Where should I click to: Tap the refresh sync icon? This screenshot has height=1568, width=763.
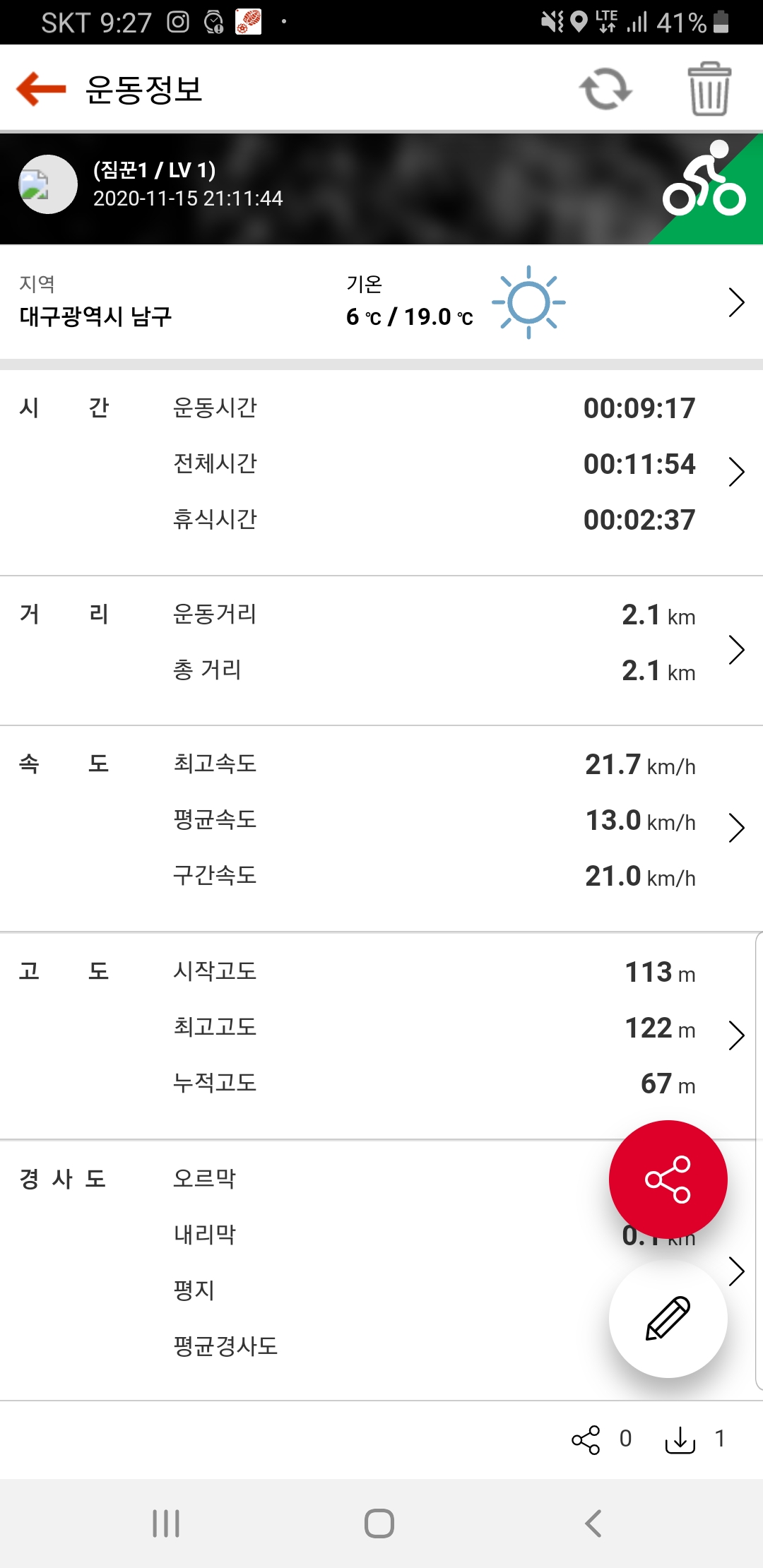coord(605,90)
